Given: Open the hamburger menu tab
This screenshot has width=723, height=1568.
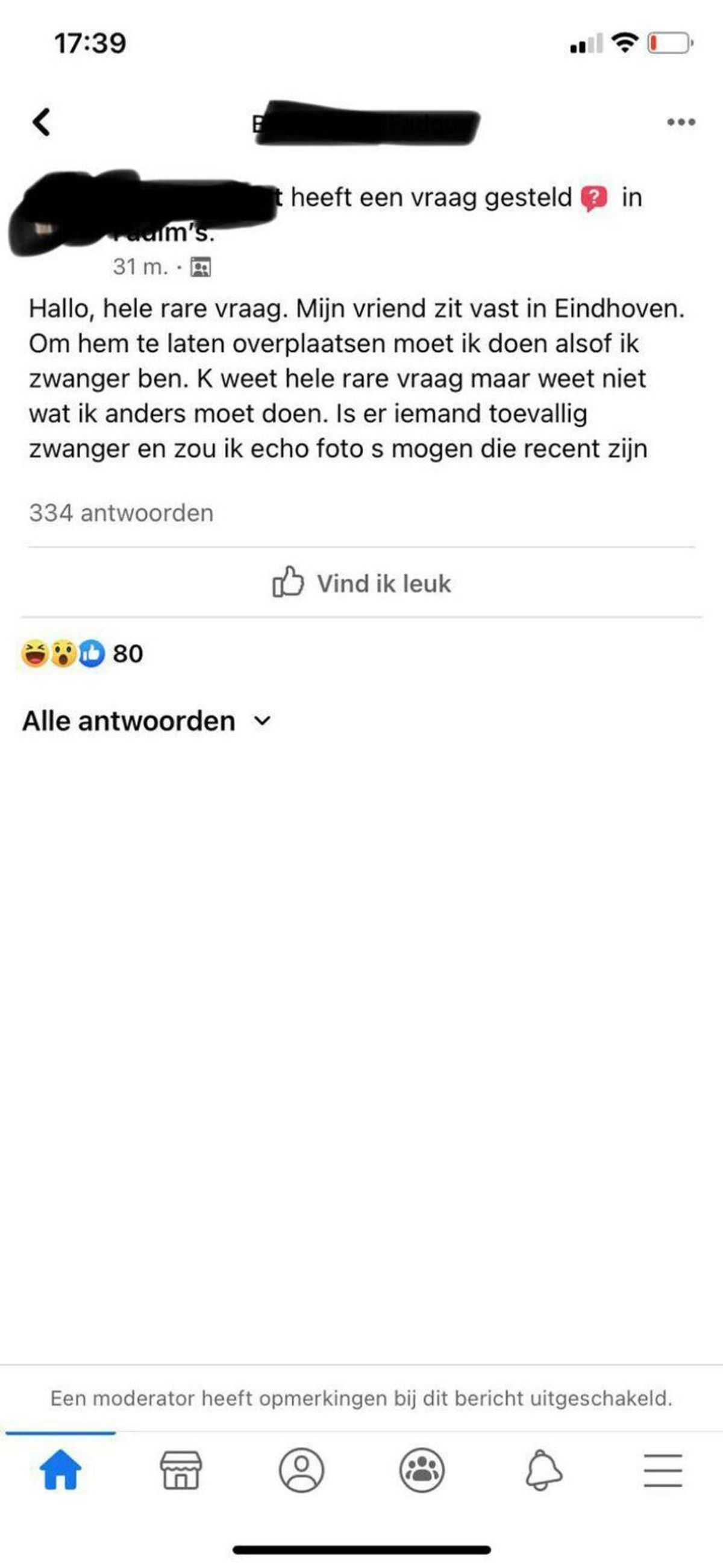Looking at the screenshot, I should [x=663, y=1470].
